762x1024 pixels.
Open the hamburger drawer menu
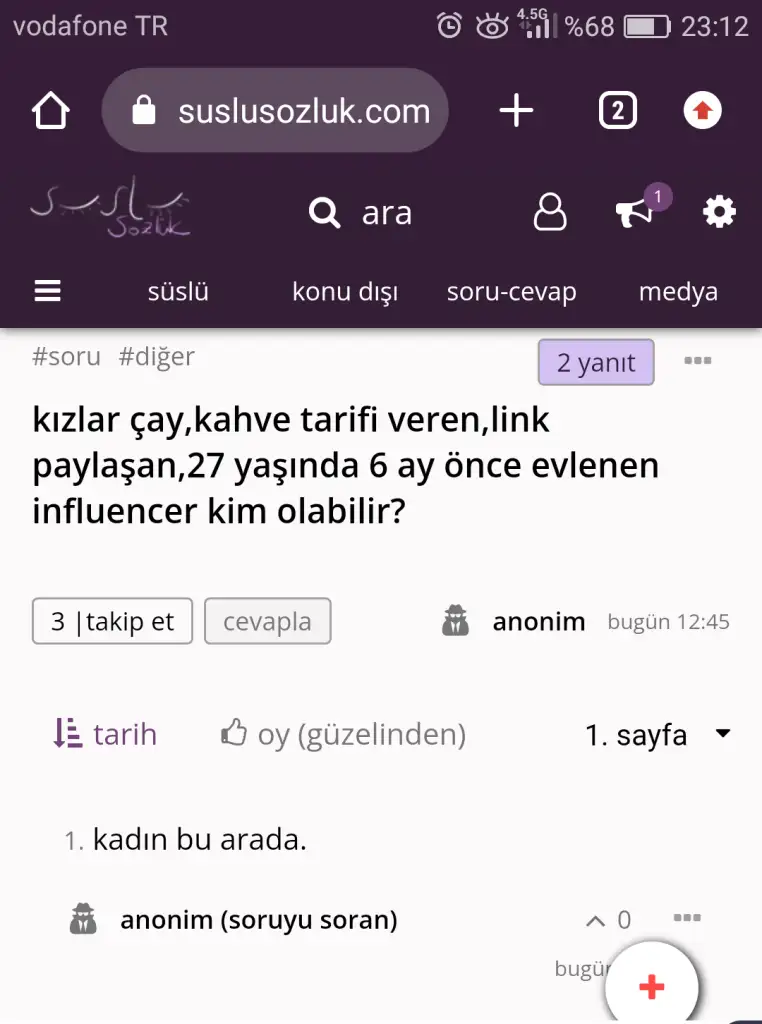(x=48, y=292)
